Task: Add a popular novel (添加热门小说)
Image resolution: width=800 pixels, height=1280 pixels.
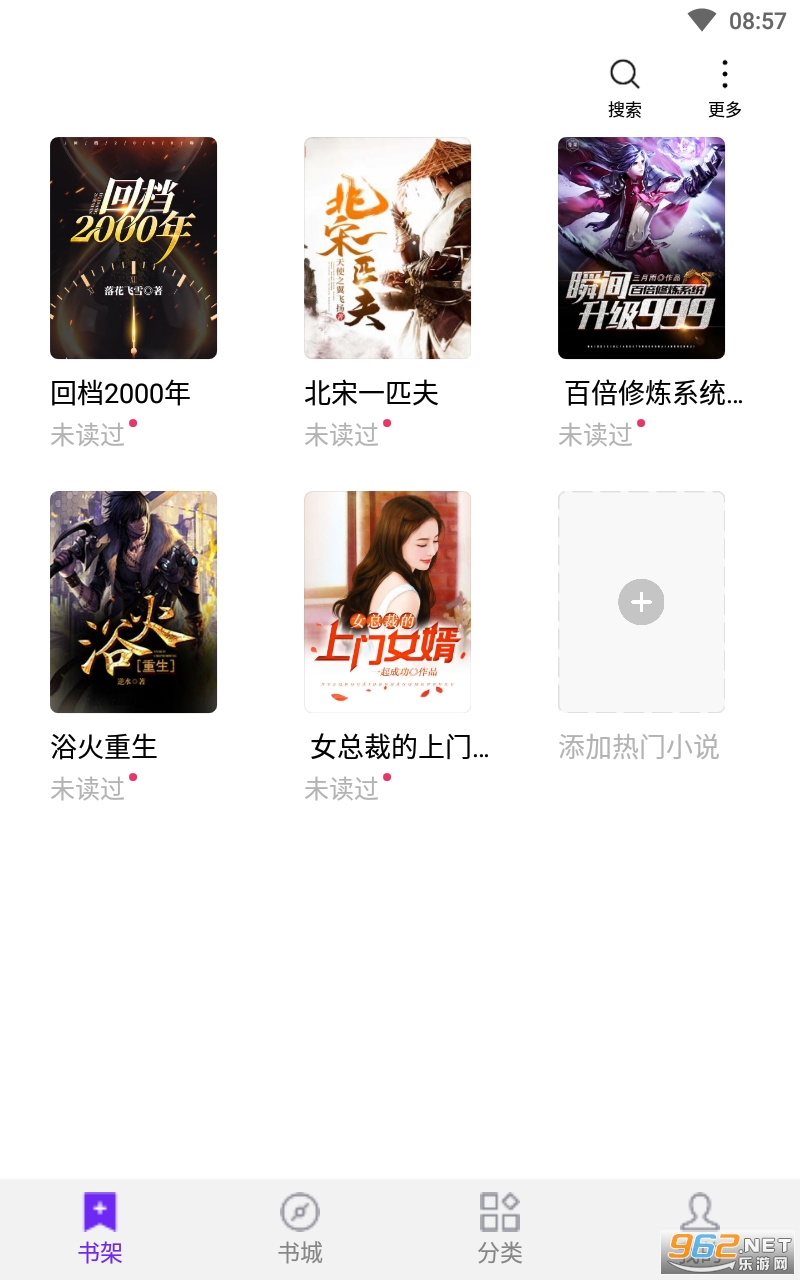Action: (641, 602)
